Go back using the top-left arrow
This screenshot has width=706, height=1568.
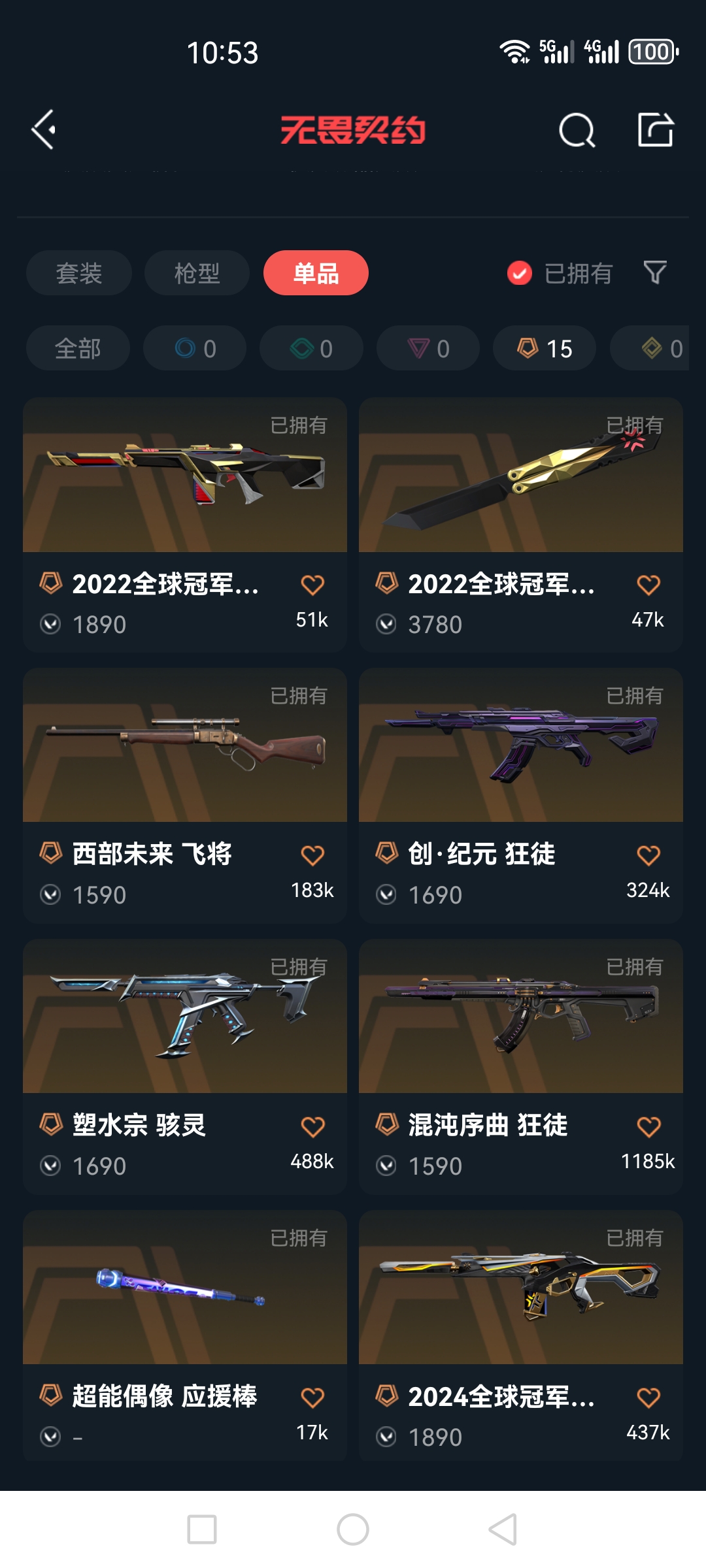[44, 129]
